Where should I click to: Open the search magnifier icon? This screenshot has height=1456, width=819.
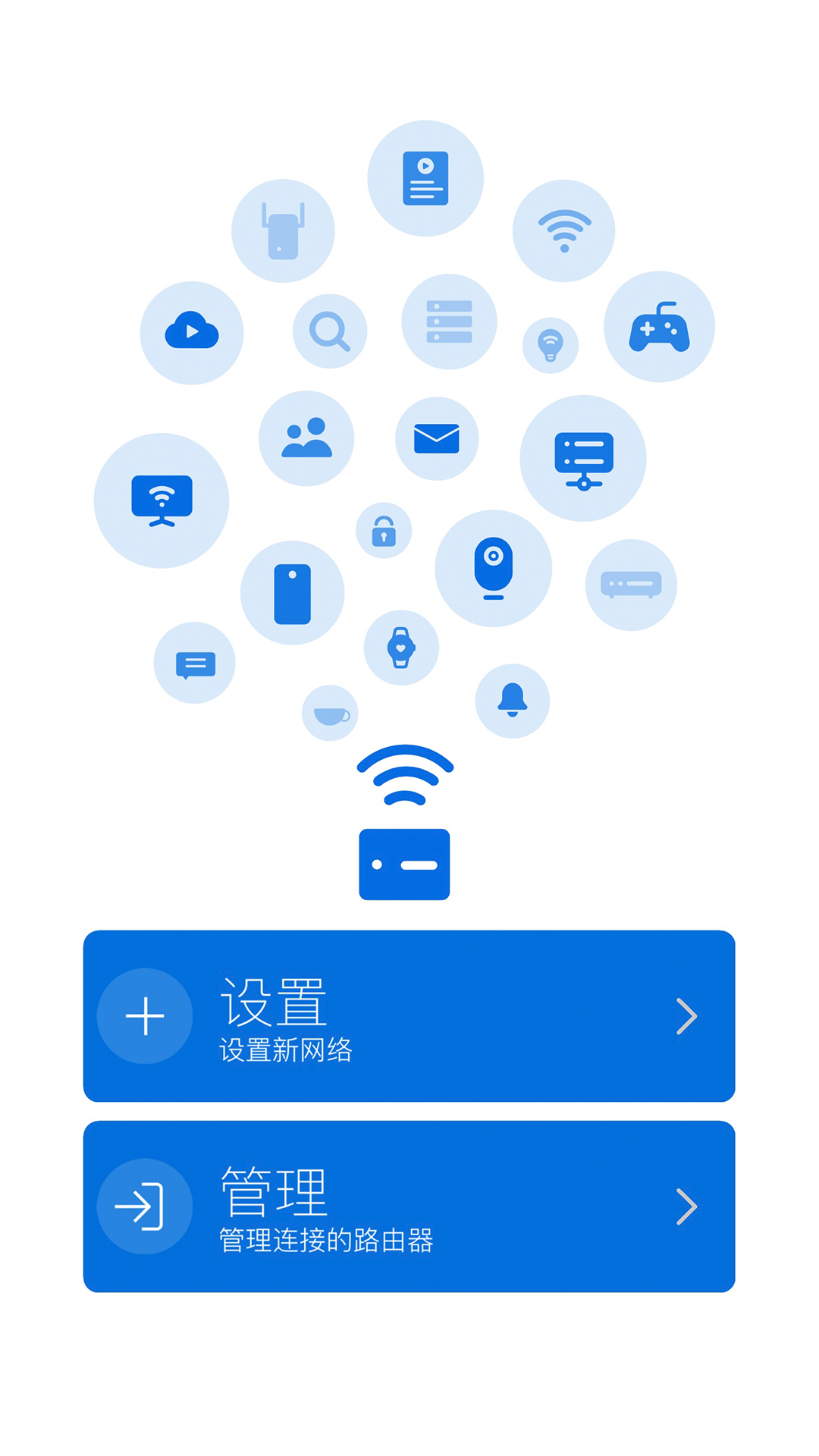(329, 331)
